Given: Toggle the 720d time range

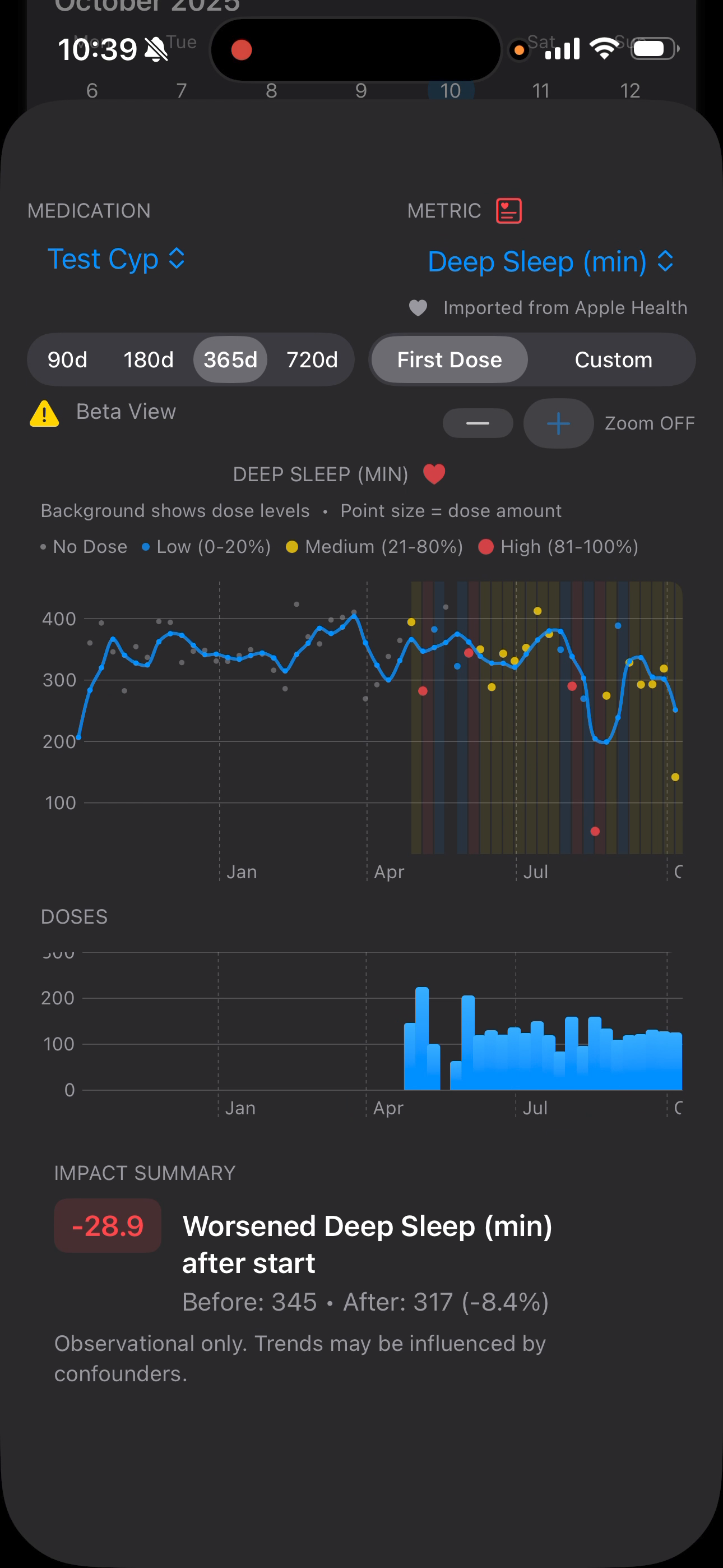Looking at the screenshot, I should (x=312, y=359).
